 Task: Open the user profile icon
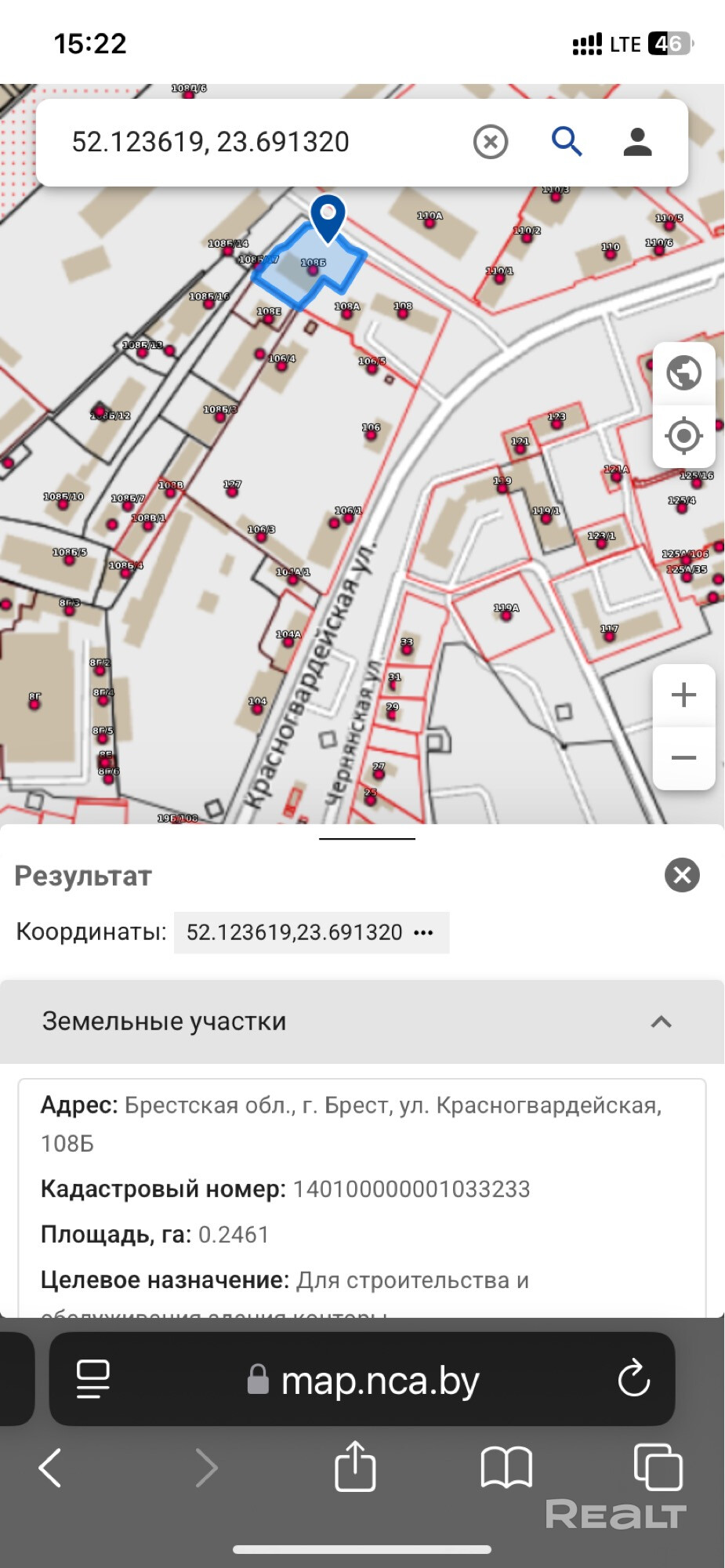pyautogui.click(x=637, y=142)
